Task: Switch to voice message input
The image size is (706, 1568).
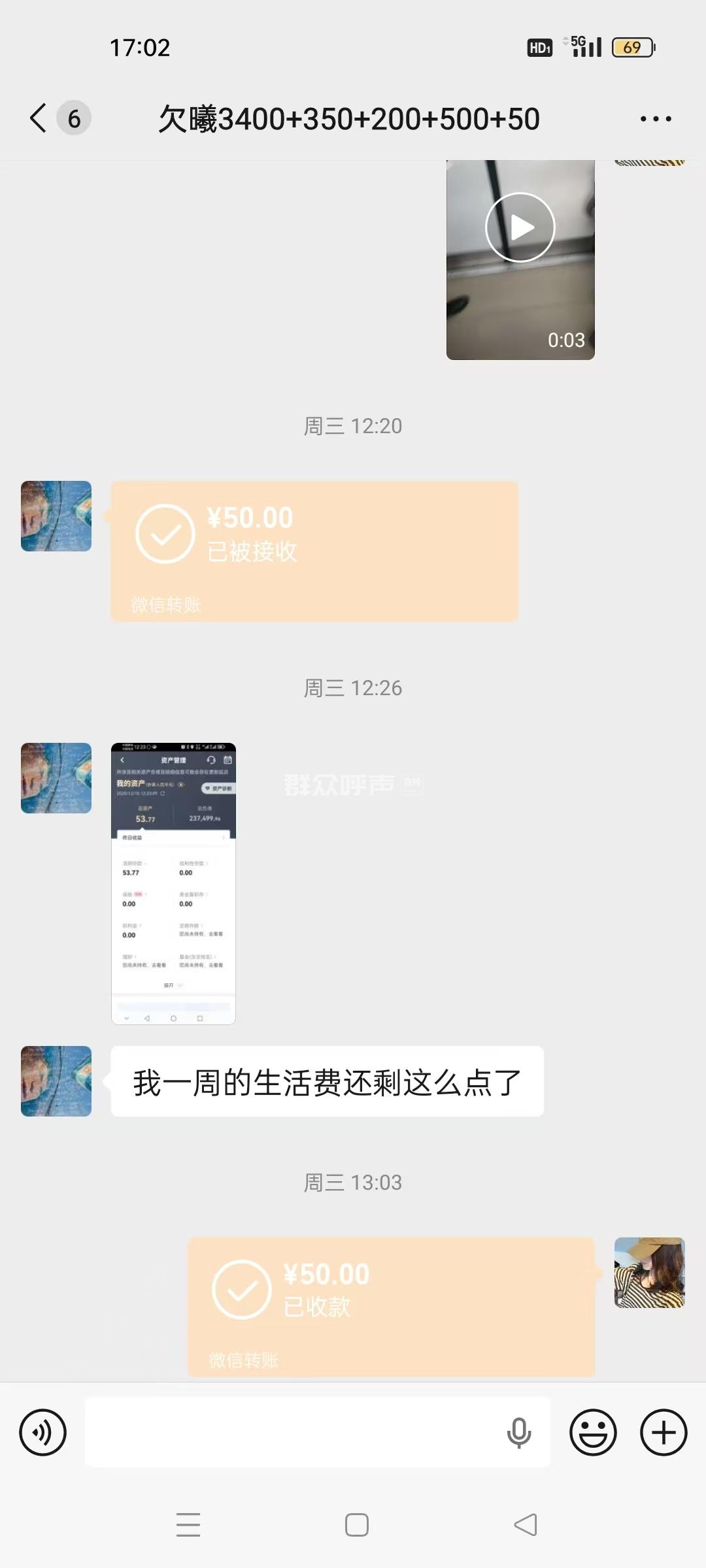Action: (42, 1433)
